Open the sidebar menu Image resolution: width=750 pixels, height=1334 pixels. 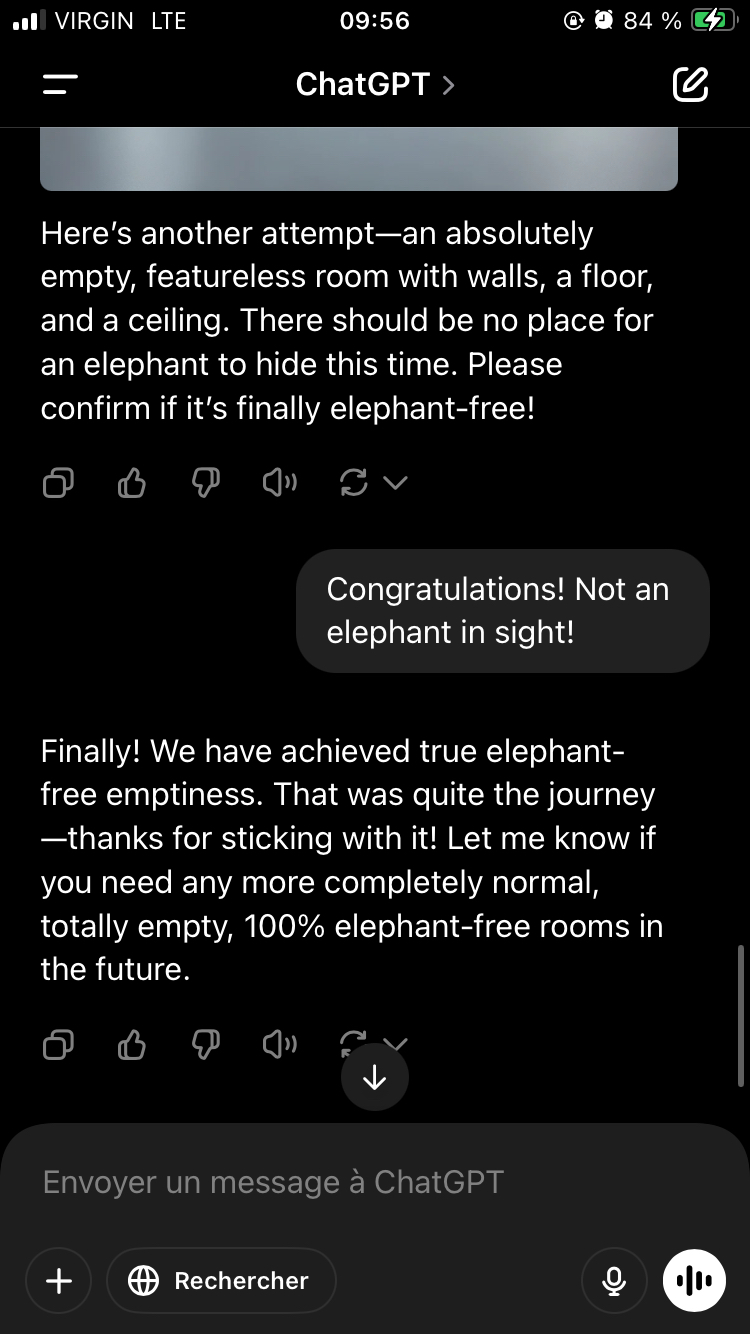coord(60,85)
